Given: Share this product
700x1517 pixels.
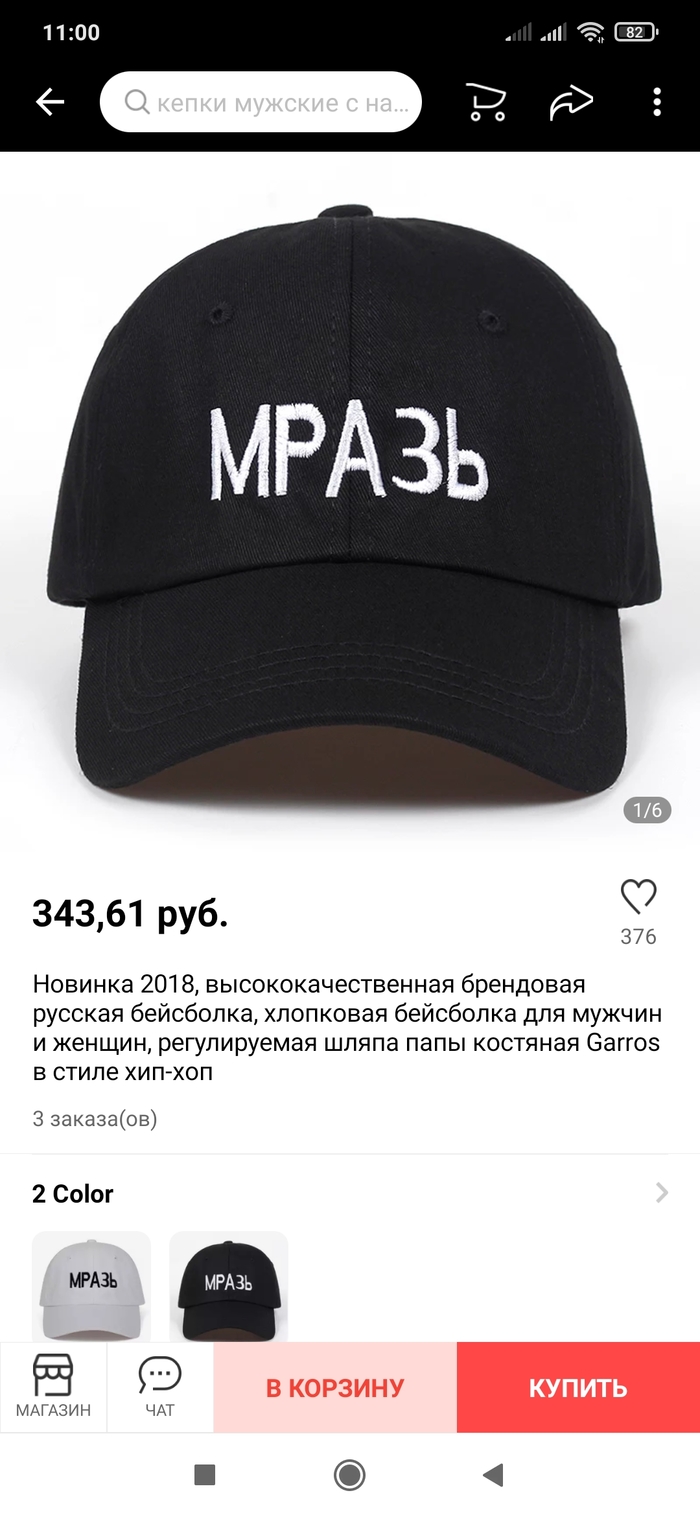Looking at the screenshot, I should (571, 102).
